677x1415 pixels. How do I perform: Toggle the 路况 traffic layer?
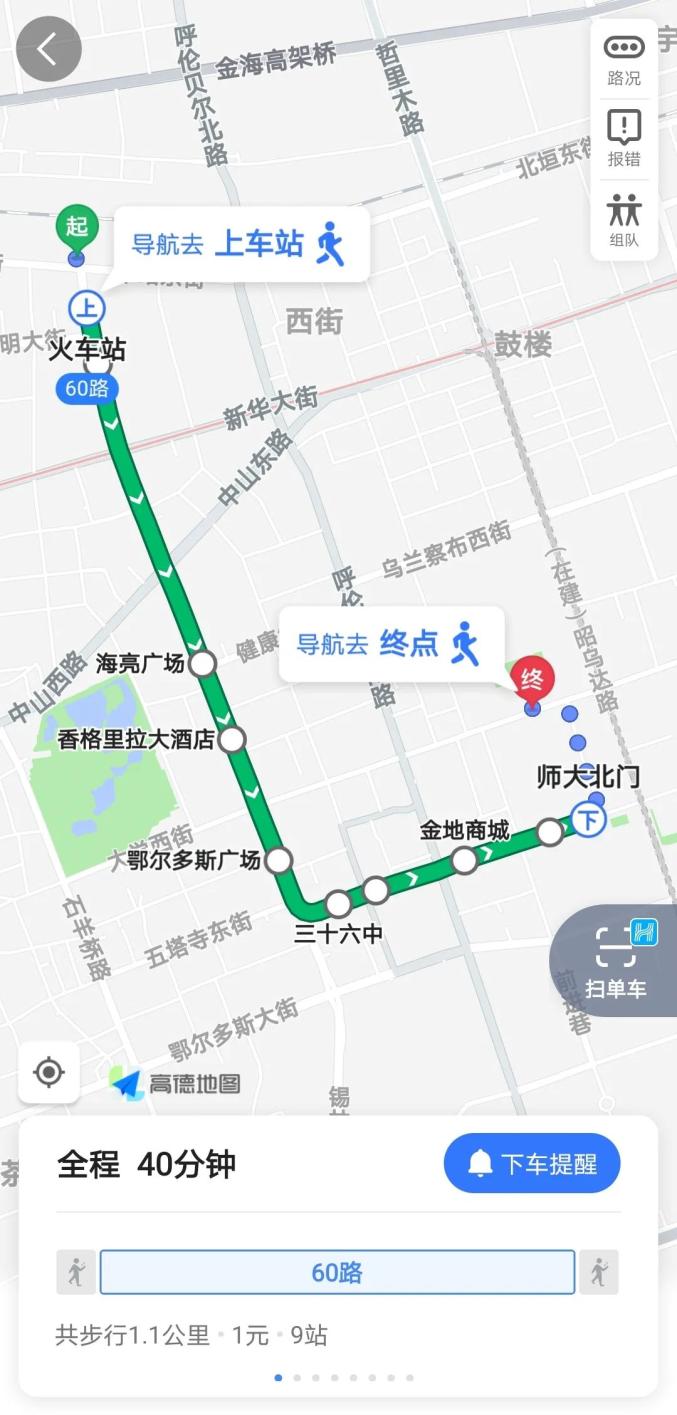(624, 59)
